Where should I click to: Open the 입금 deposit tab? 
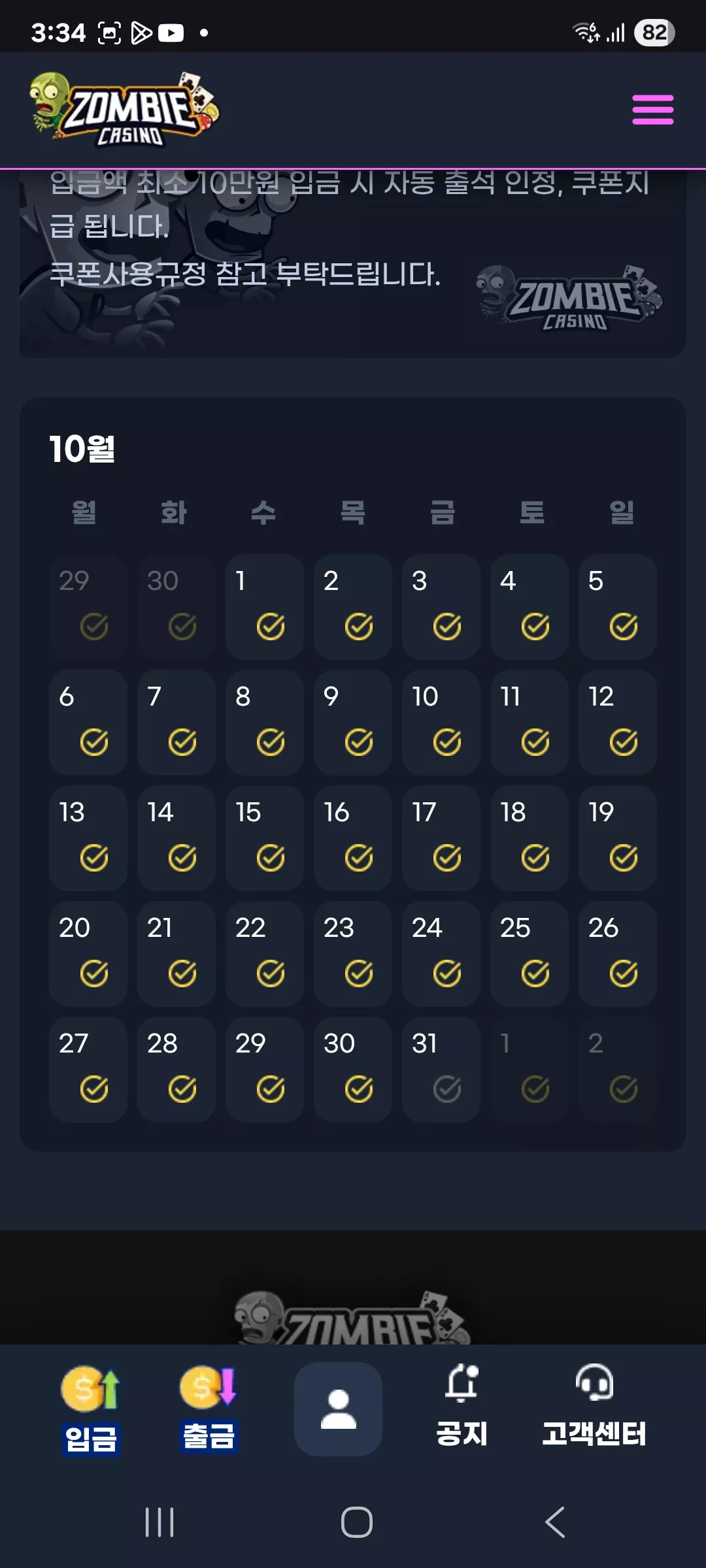point(91,1409)
